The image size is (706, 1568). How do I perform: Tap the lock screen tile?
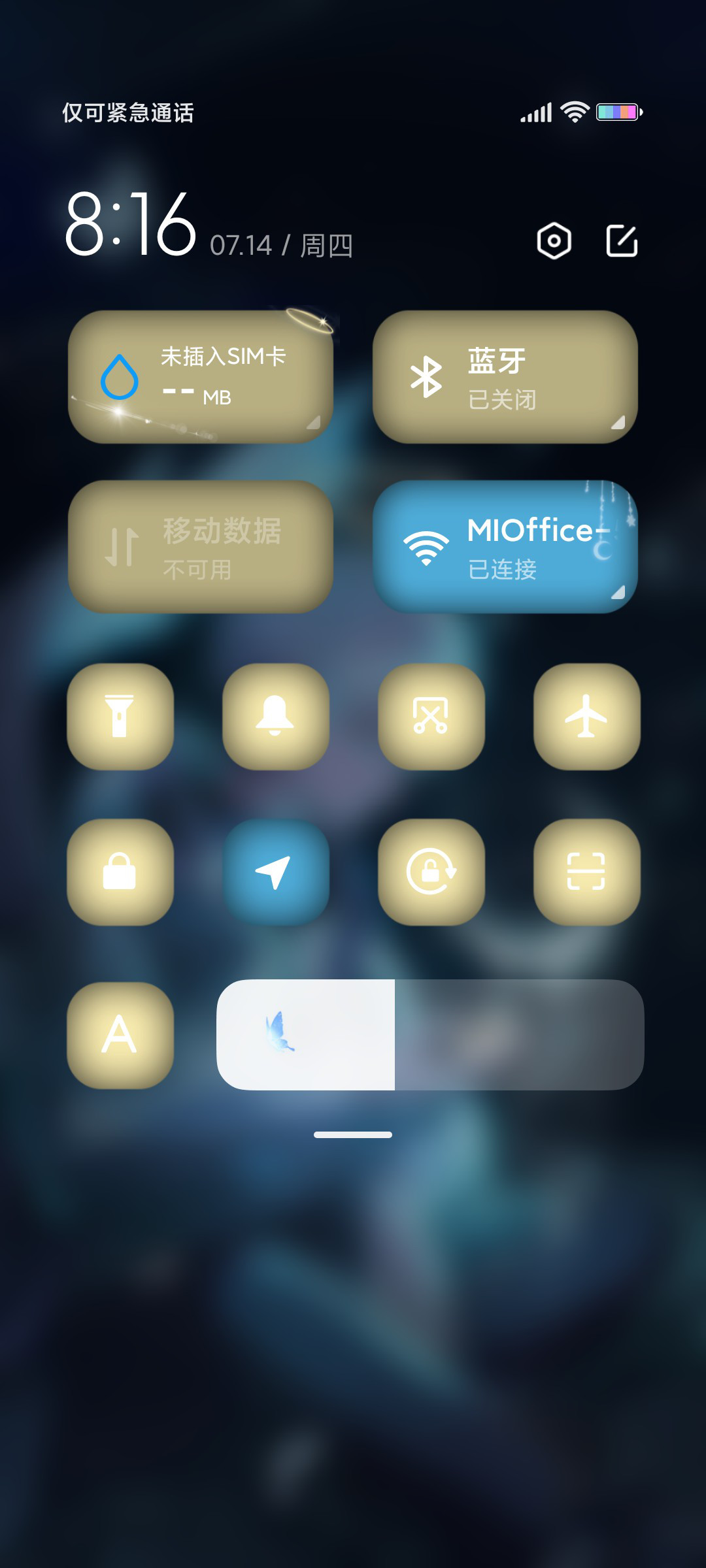[x=120, y=872]
